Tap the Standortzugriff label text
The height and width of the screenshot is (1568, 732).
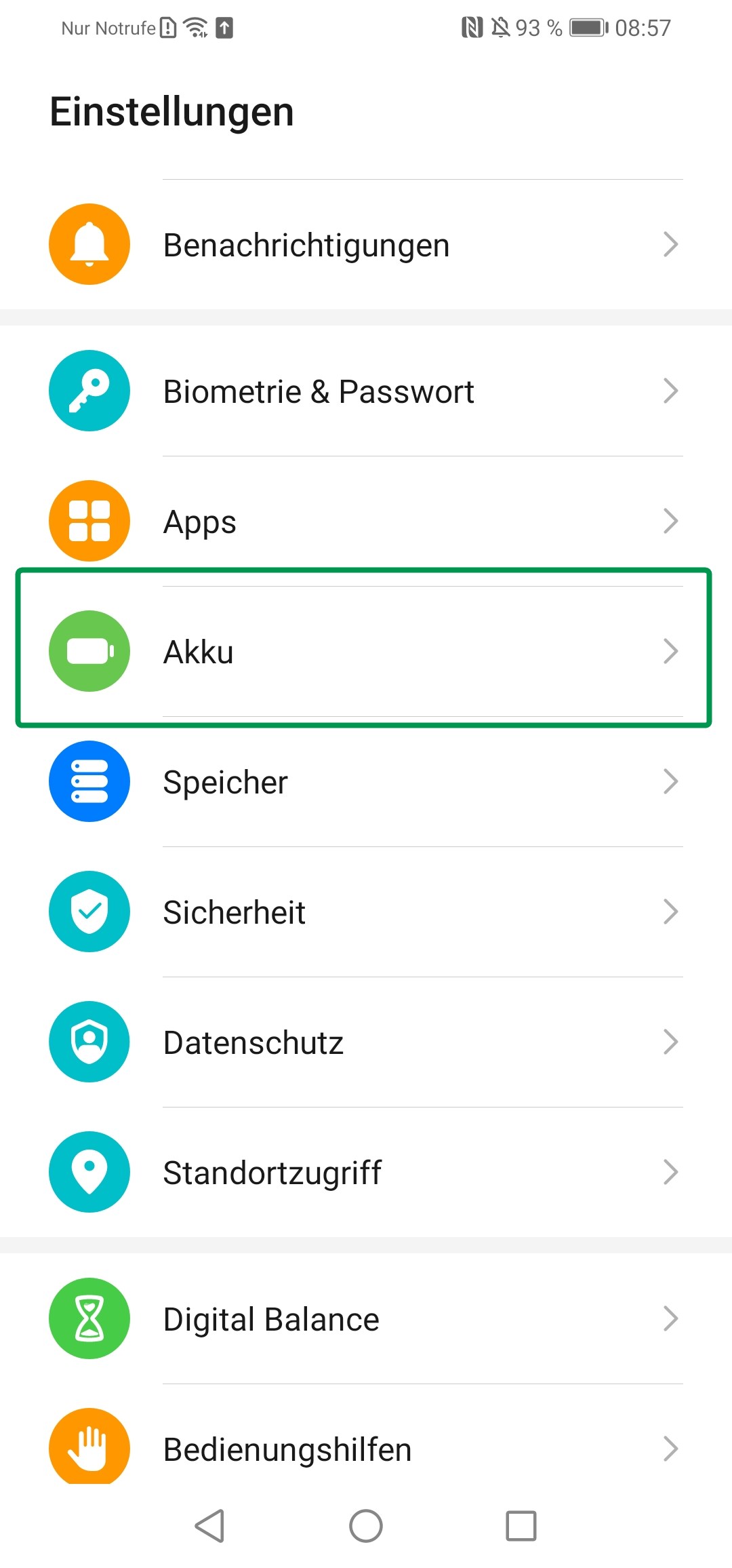272,1173
